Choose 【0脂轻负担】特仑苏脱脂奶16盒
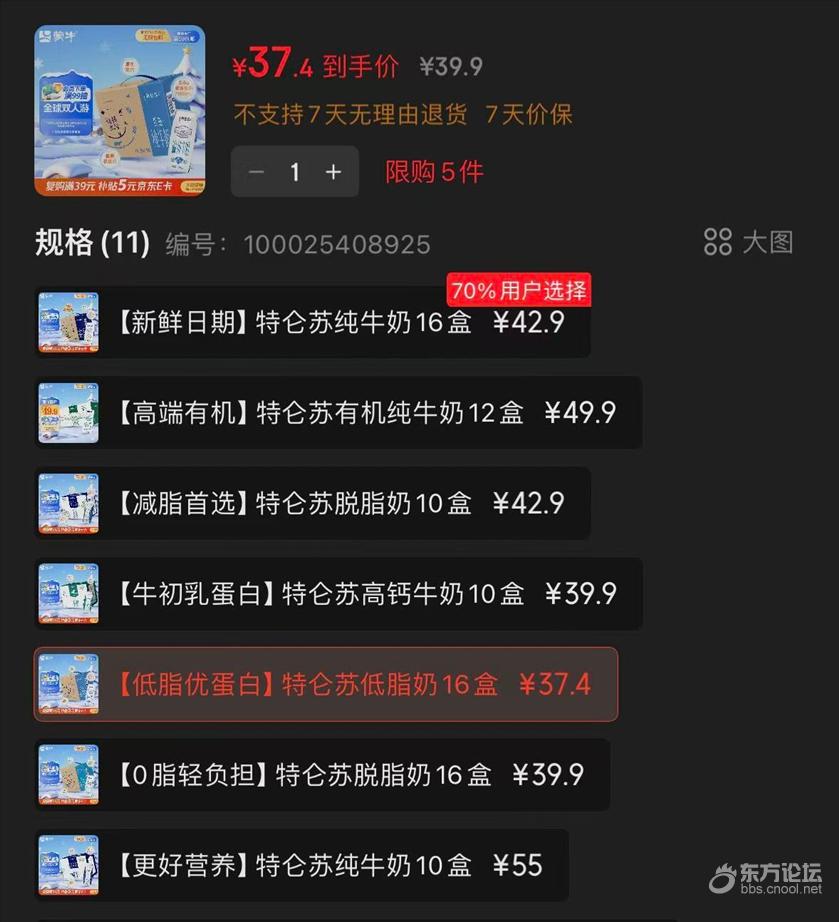This screenshot has width=839, height=922. coord(322,775)
